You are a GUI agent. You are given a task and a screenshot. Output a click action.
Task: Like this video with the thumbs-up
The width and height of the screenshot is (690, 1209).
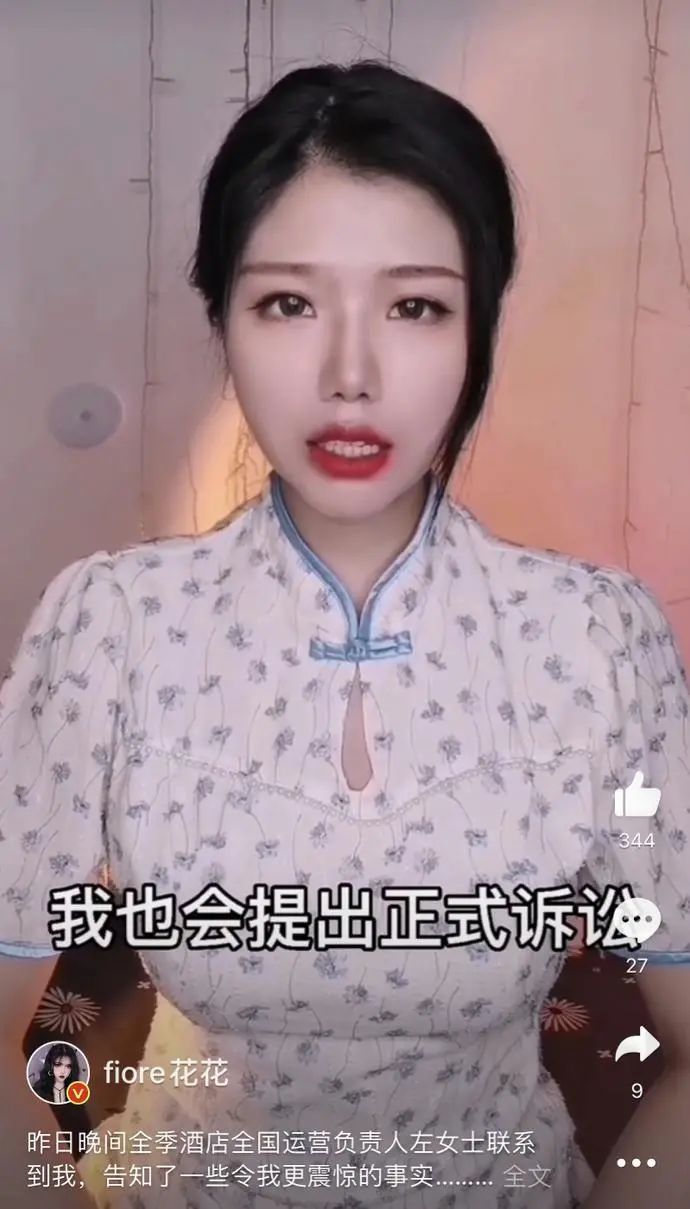pyautogui.click(x=637, y=798)
